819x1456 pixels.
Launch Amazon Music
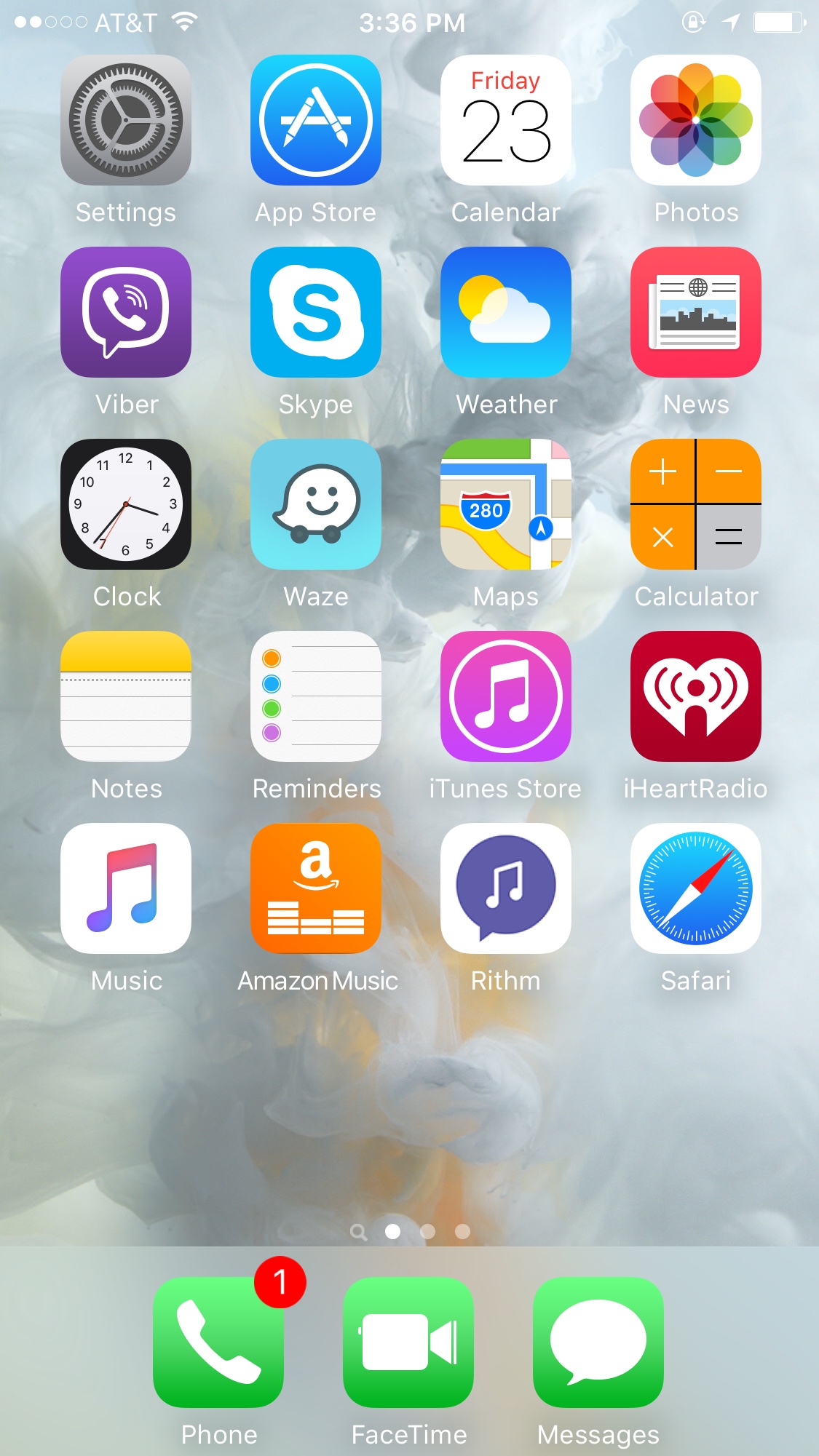(316, 888)
